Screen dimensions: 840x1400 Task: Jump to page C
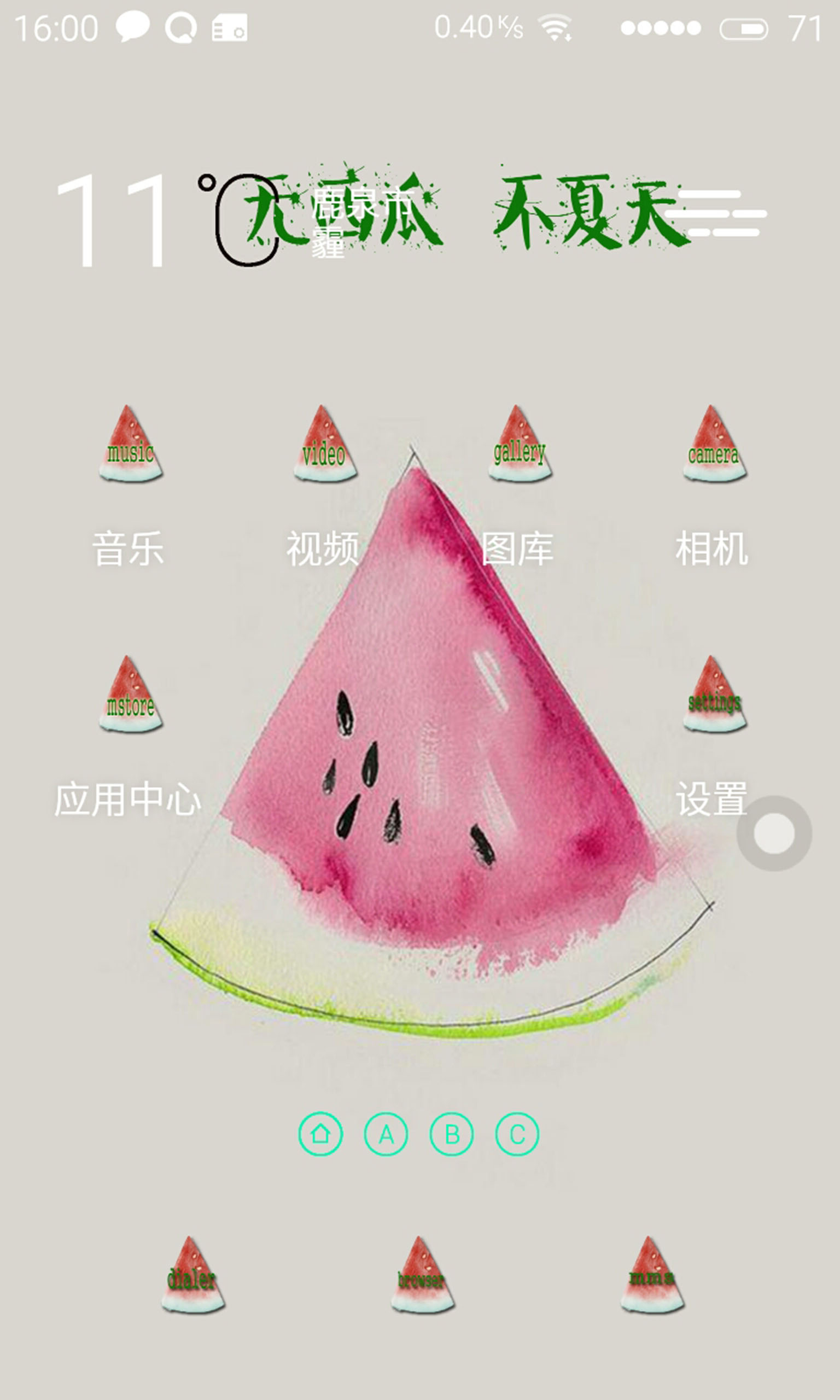click(x=517, y=1134)
